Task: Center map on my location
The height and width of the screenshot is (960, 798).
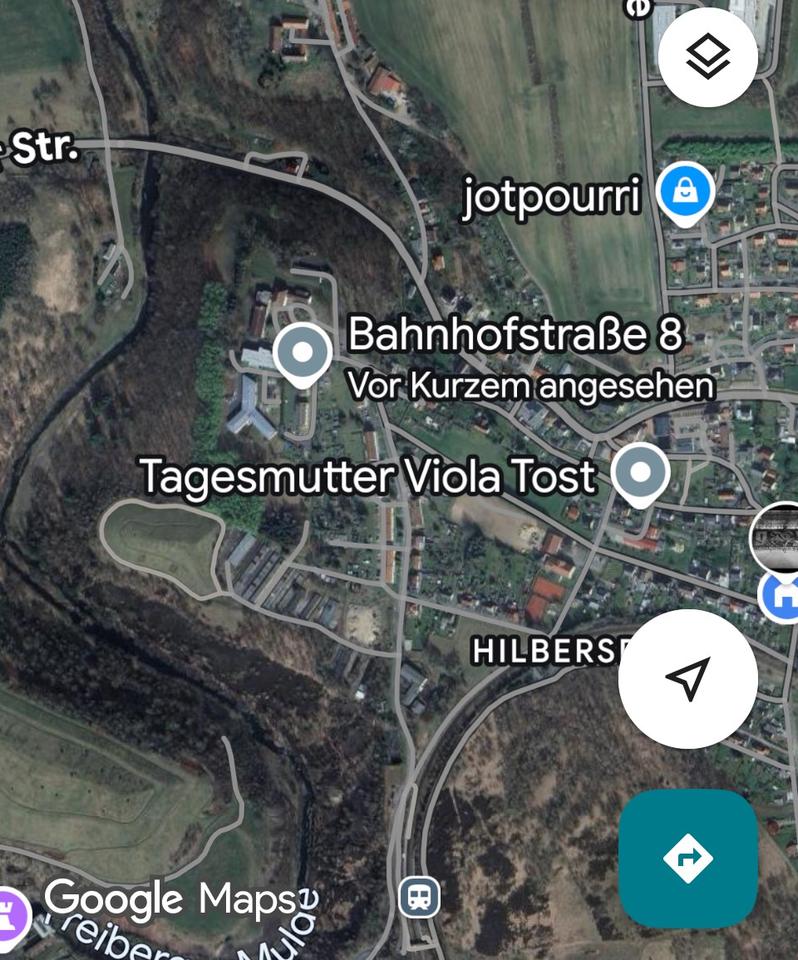Action: [688, 679]
